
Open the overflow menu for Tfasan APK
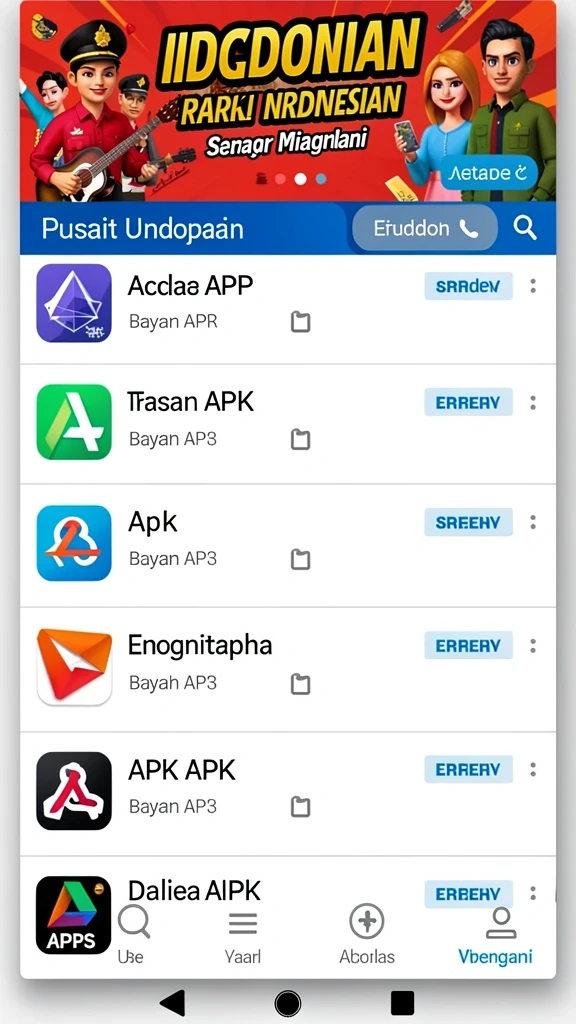534,403
